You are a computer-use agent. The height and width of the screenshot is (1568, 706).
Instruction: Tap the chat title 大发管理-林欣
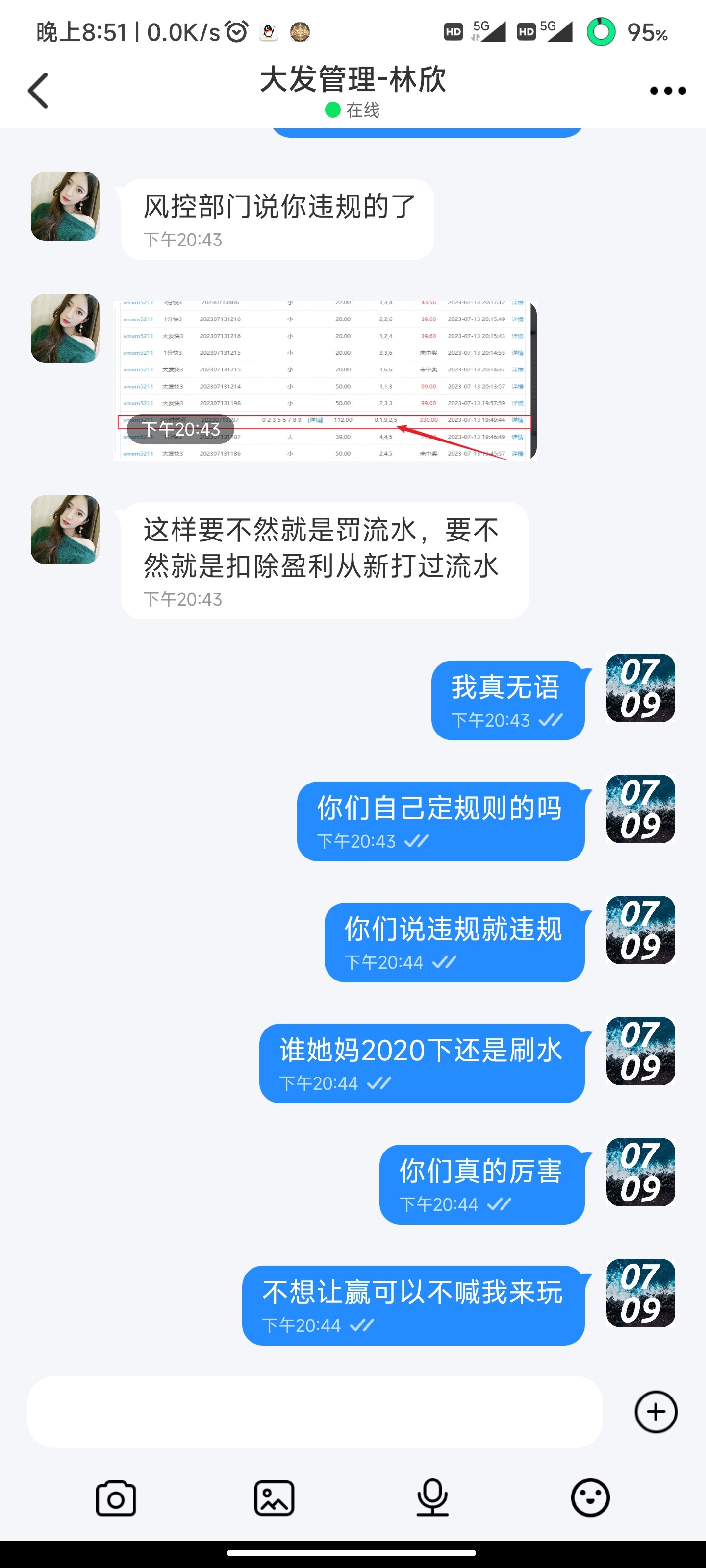pyautogui.click(x=352, y=80)
